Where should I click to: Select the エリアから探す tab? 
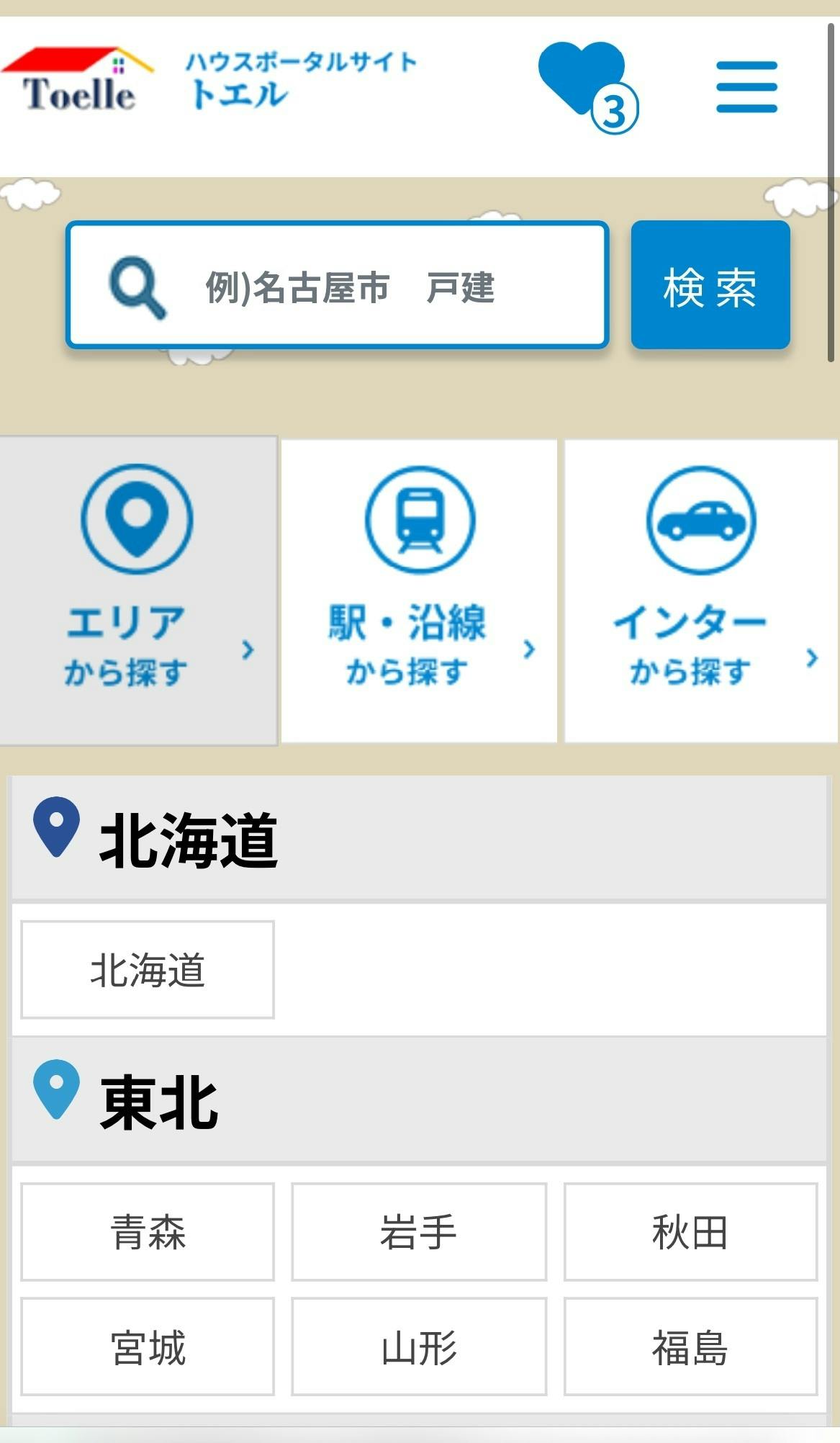point(138,590)
